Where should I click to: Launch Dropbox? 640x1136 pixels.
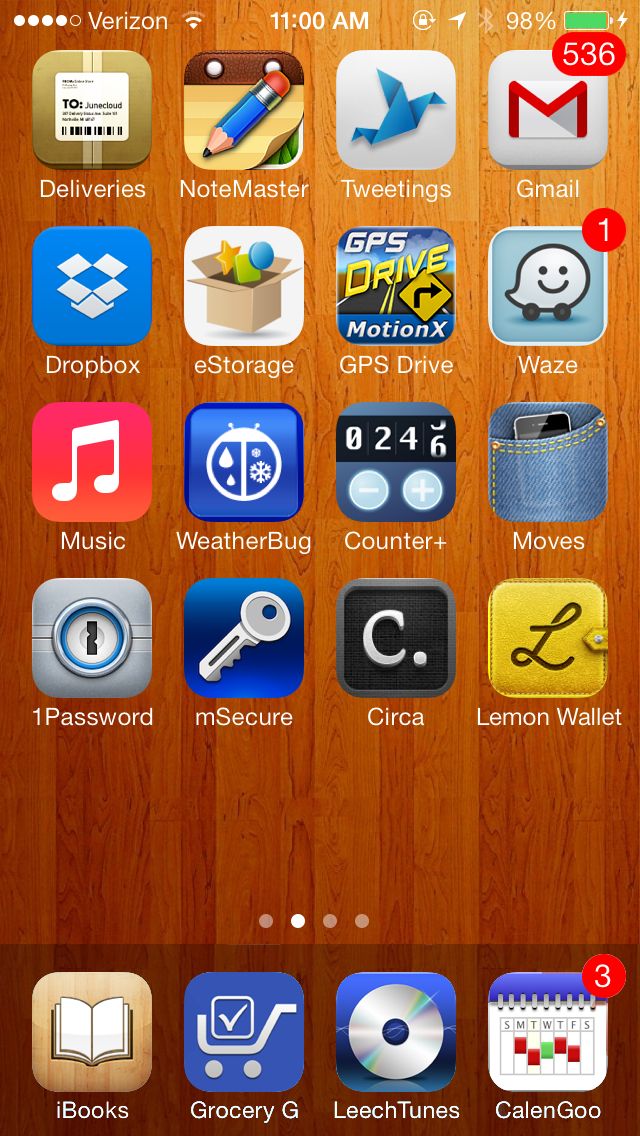pyautogui.click(x=92, y=285)
